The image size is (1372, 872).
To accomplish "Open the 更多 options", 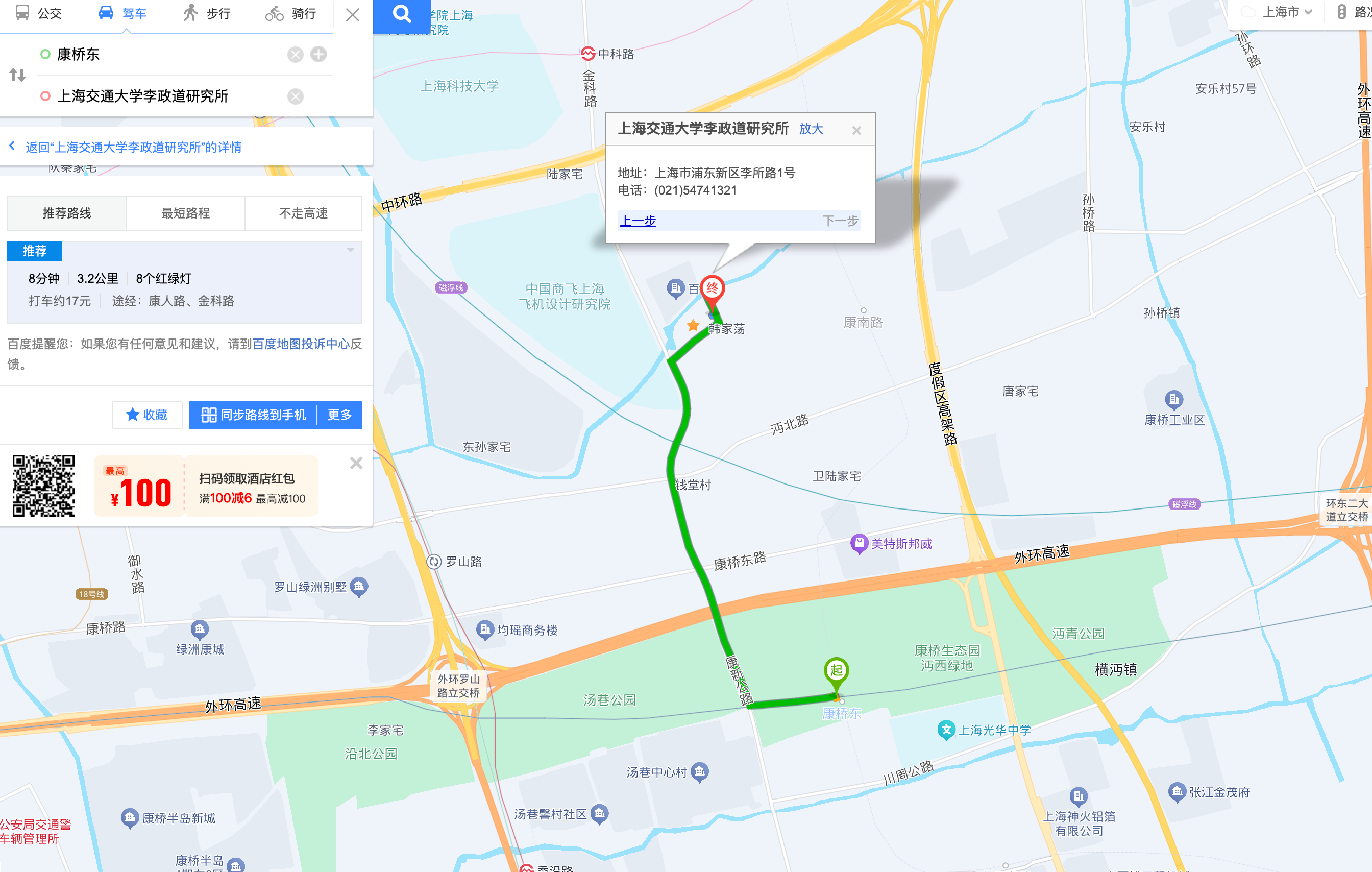I will tap(339, 415).
